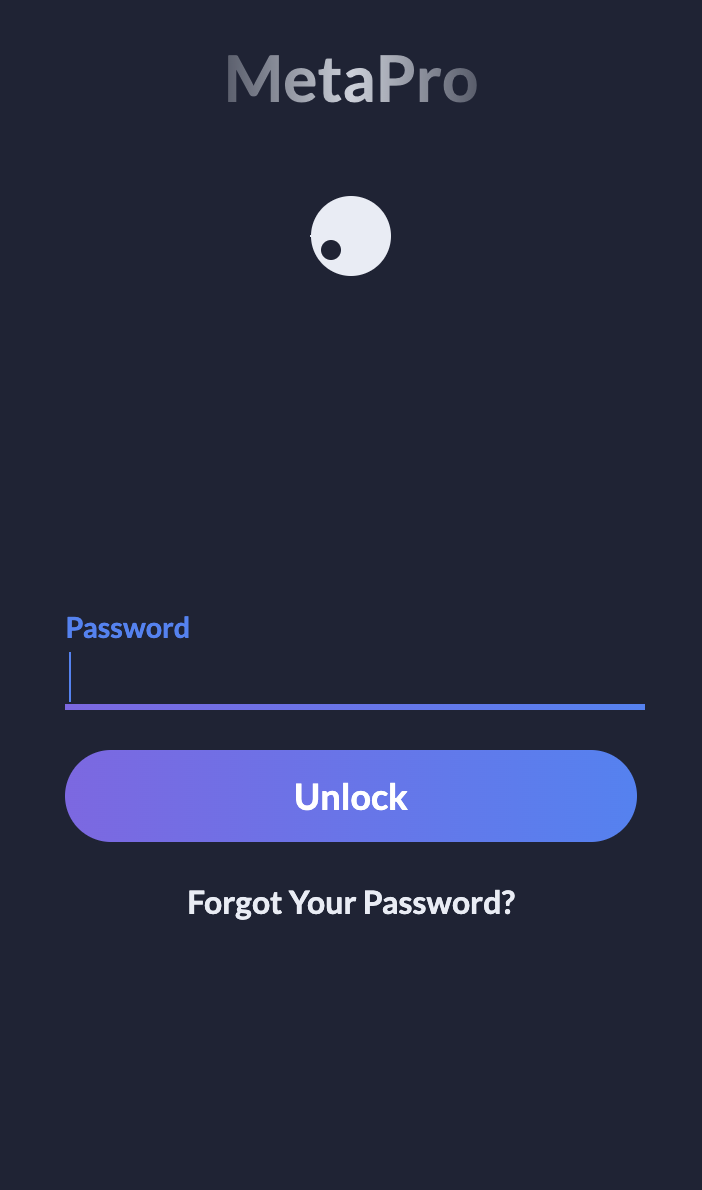Focus the Password input field
The width and height of the screenshot is (702, 1190).
coord(354,678)
